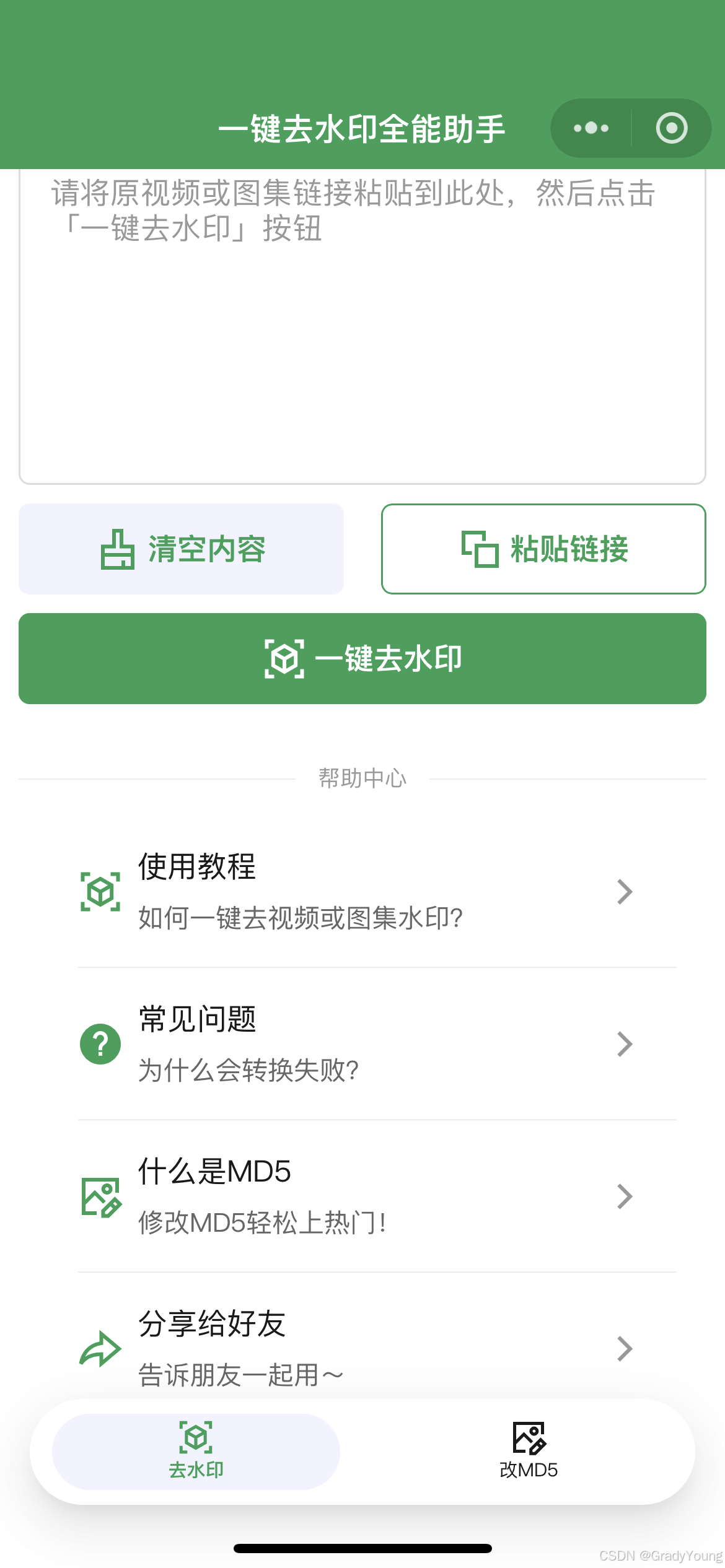The image size is (725, 1568).
Task: Switch to the 去水印 tab
Action: (x=196, y=1452)
